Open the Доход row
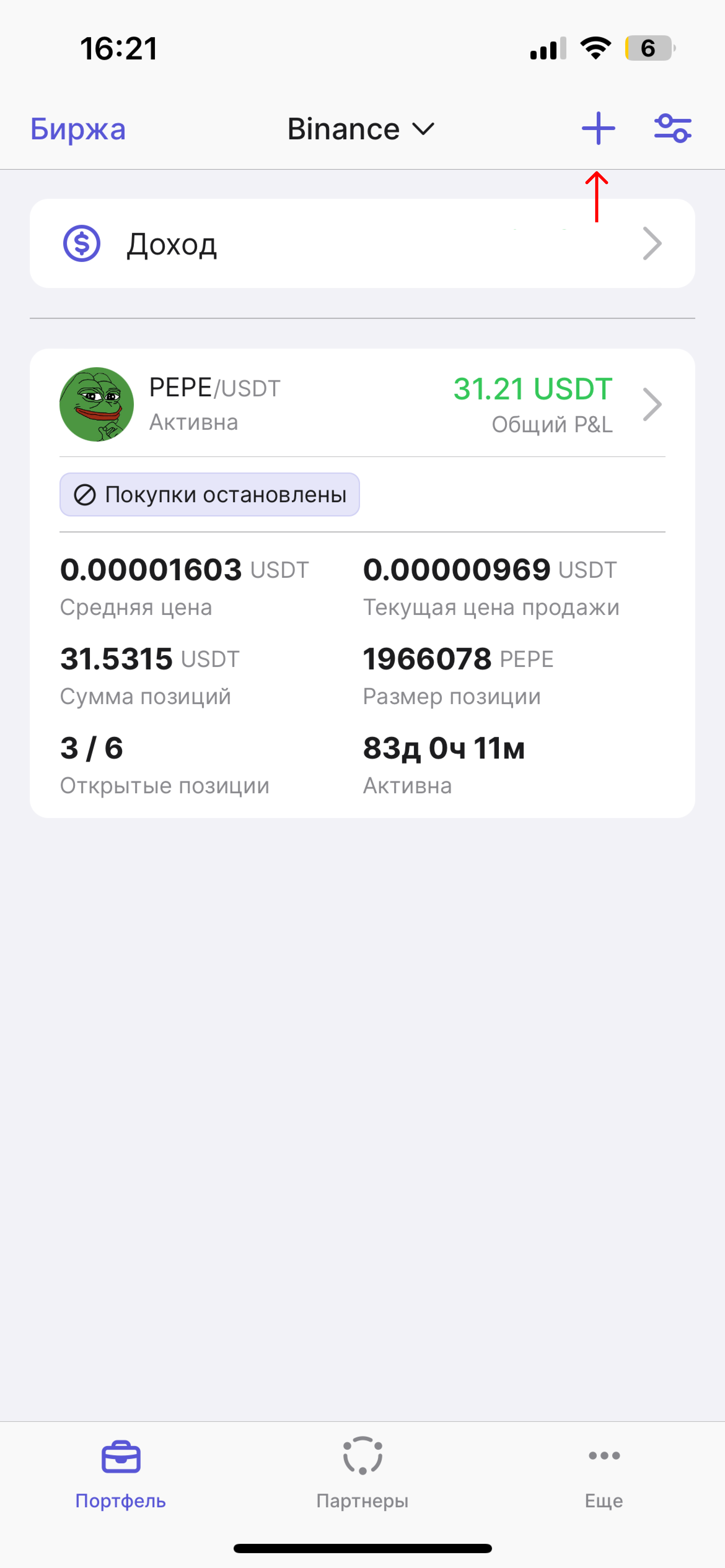Screen dimensions: 725x1568 [362, 244]
